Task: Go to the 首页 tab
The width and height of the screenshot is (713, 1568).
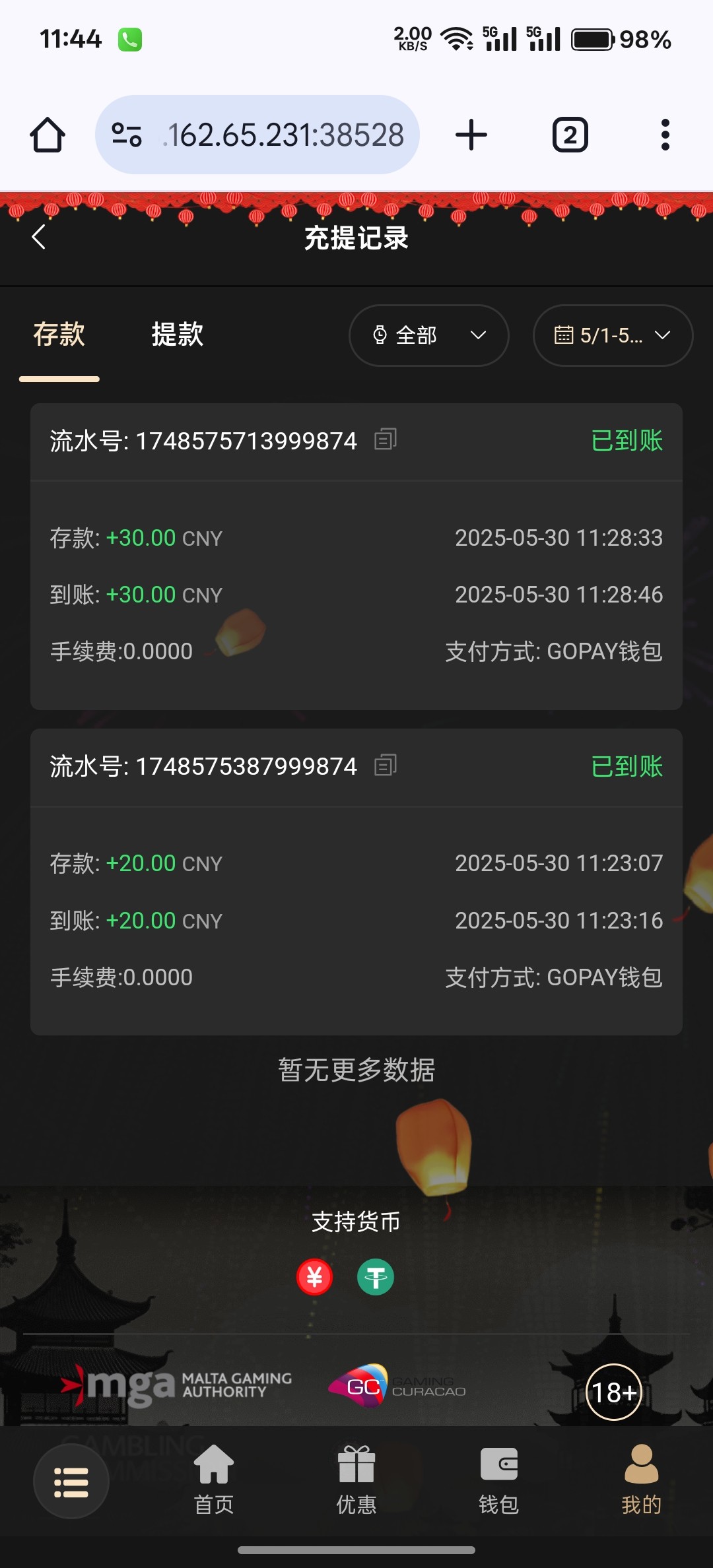Action: coord(214,1480)
